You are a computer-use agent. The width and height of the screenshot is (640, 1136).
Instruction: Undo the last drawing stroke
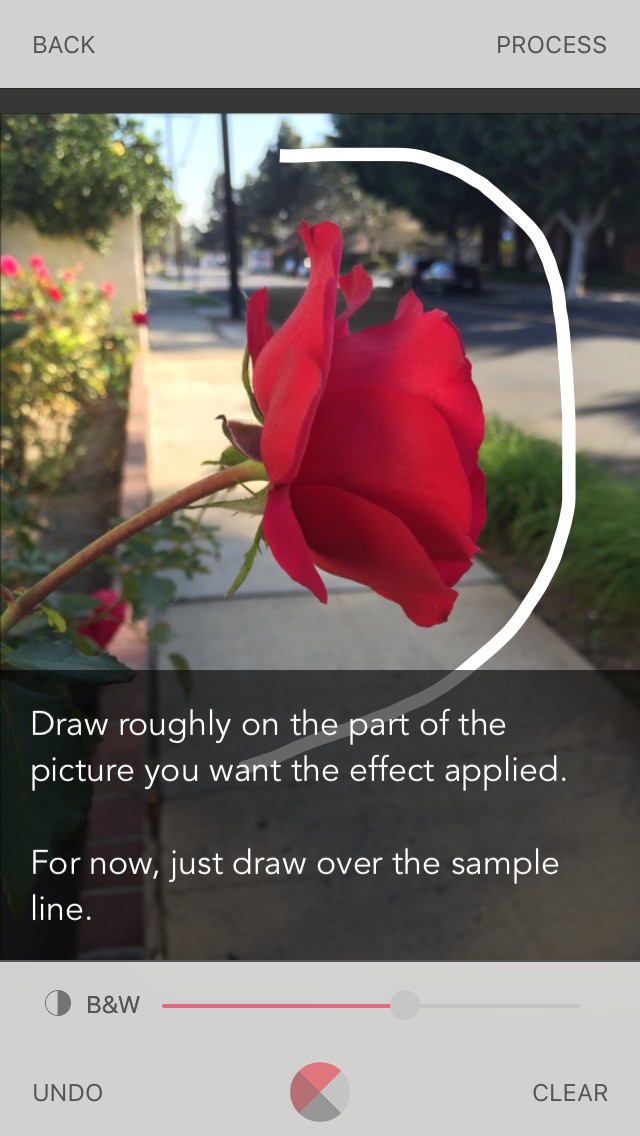pos(67,1093)
